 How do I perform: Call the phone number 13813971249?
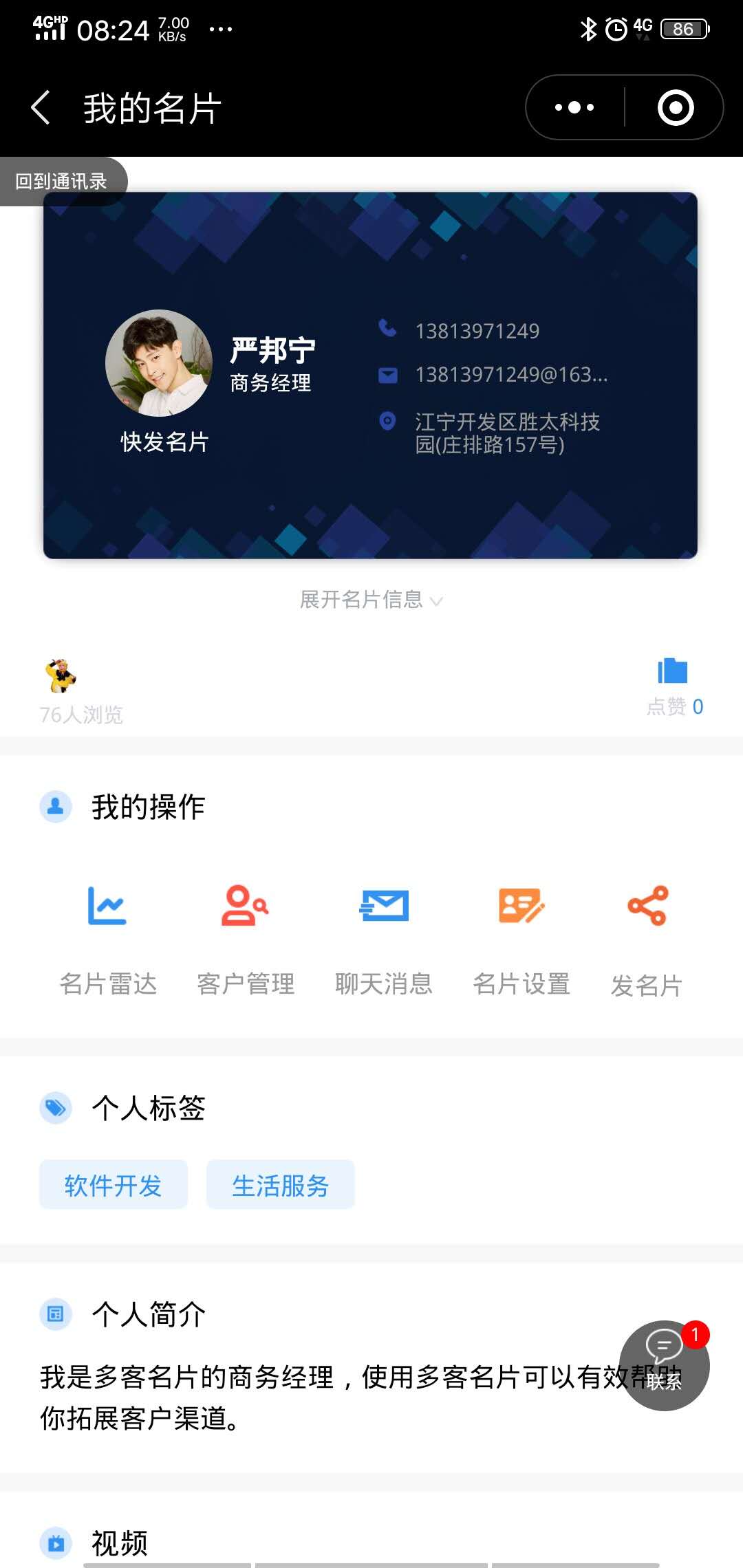(x=477, y=331)
